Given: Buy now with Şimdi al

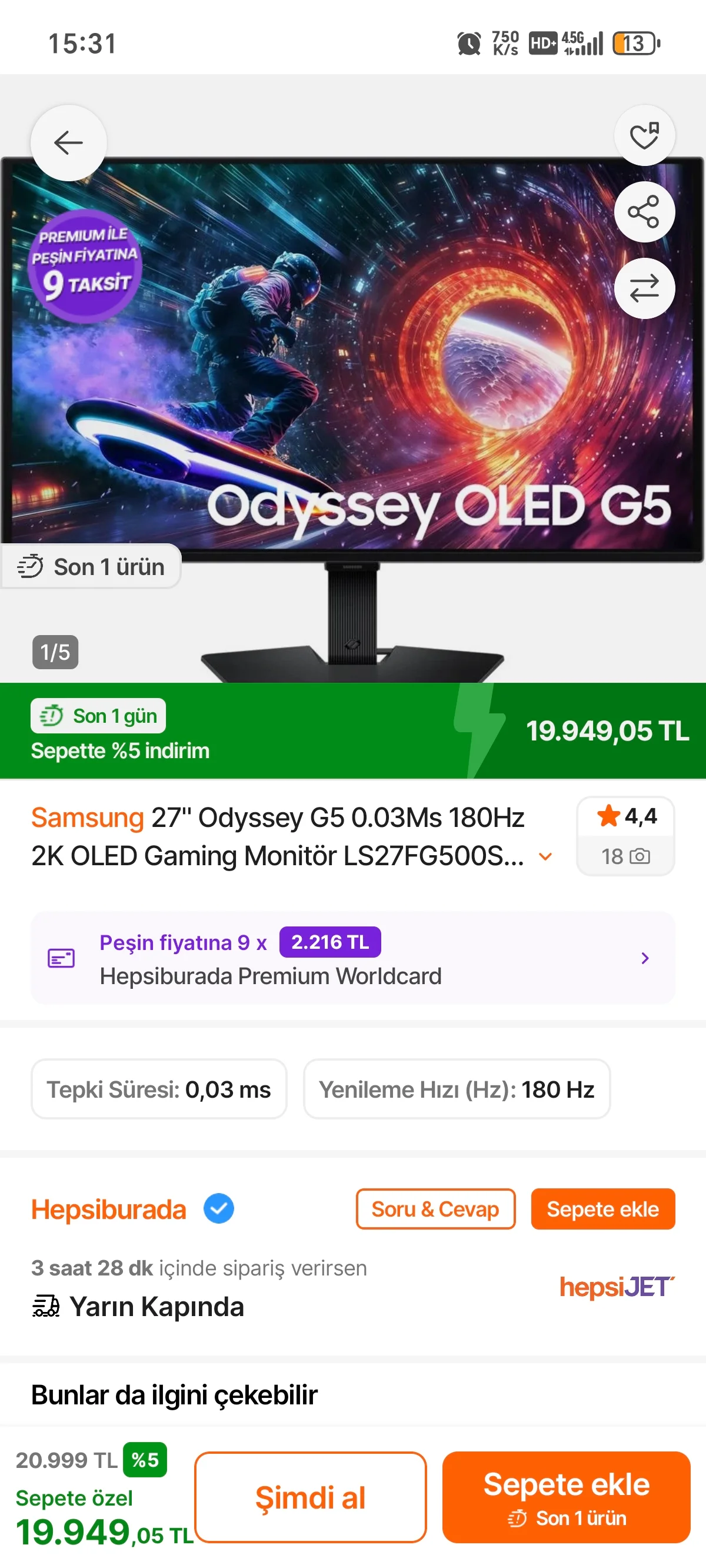Looking at the screenshot, I should [311, 1497].
